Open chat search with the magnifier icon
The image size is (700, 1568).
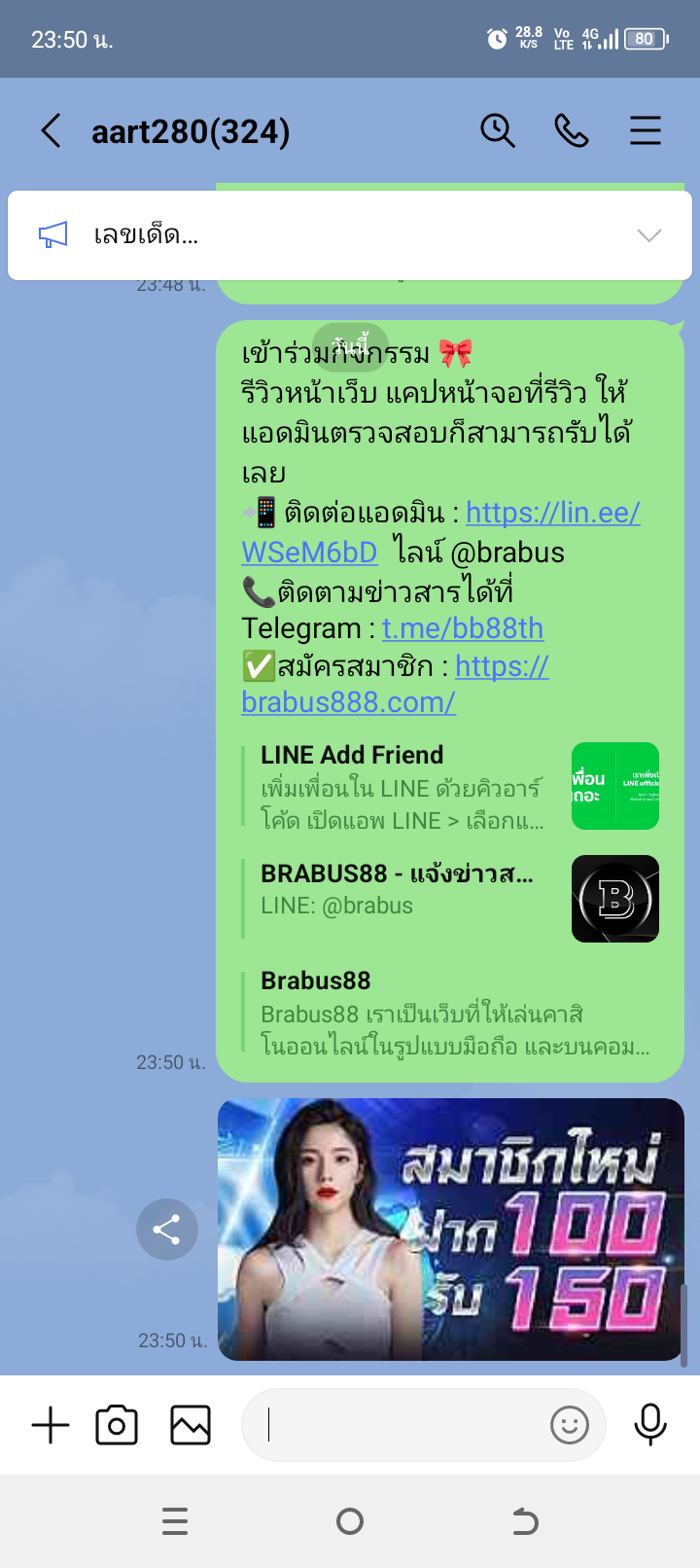pyautogui.click(x=498, y=130)
